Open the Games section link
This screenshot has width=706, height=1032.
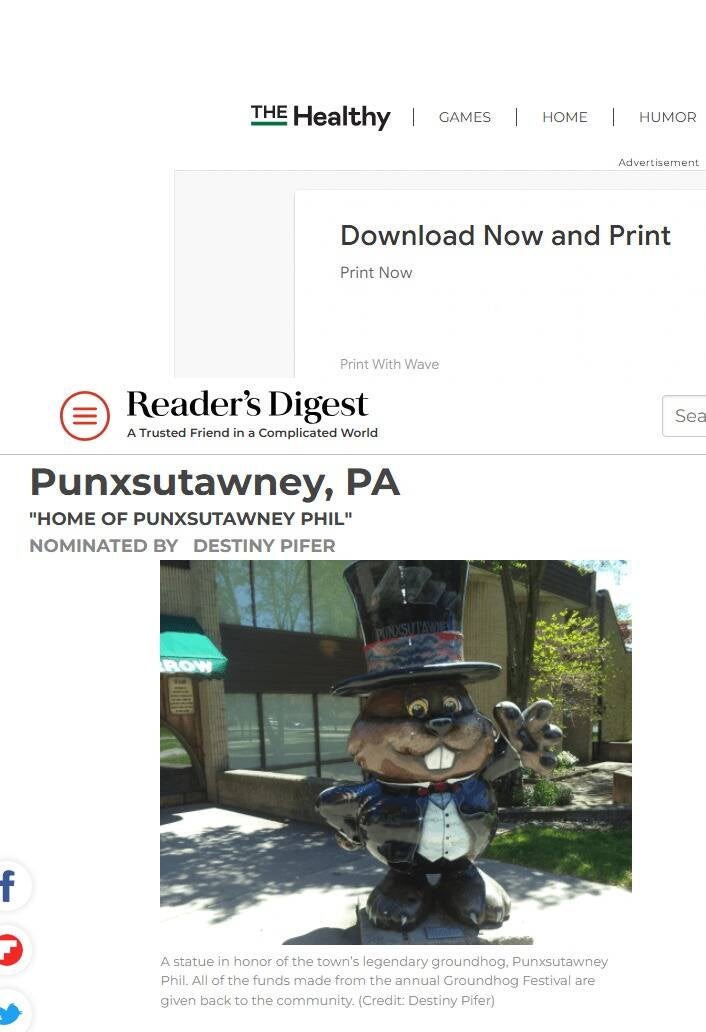click(464, 117)
